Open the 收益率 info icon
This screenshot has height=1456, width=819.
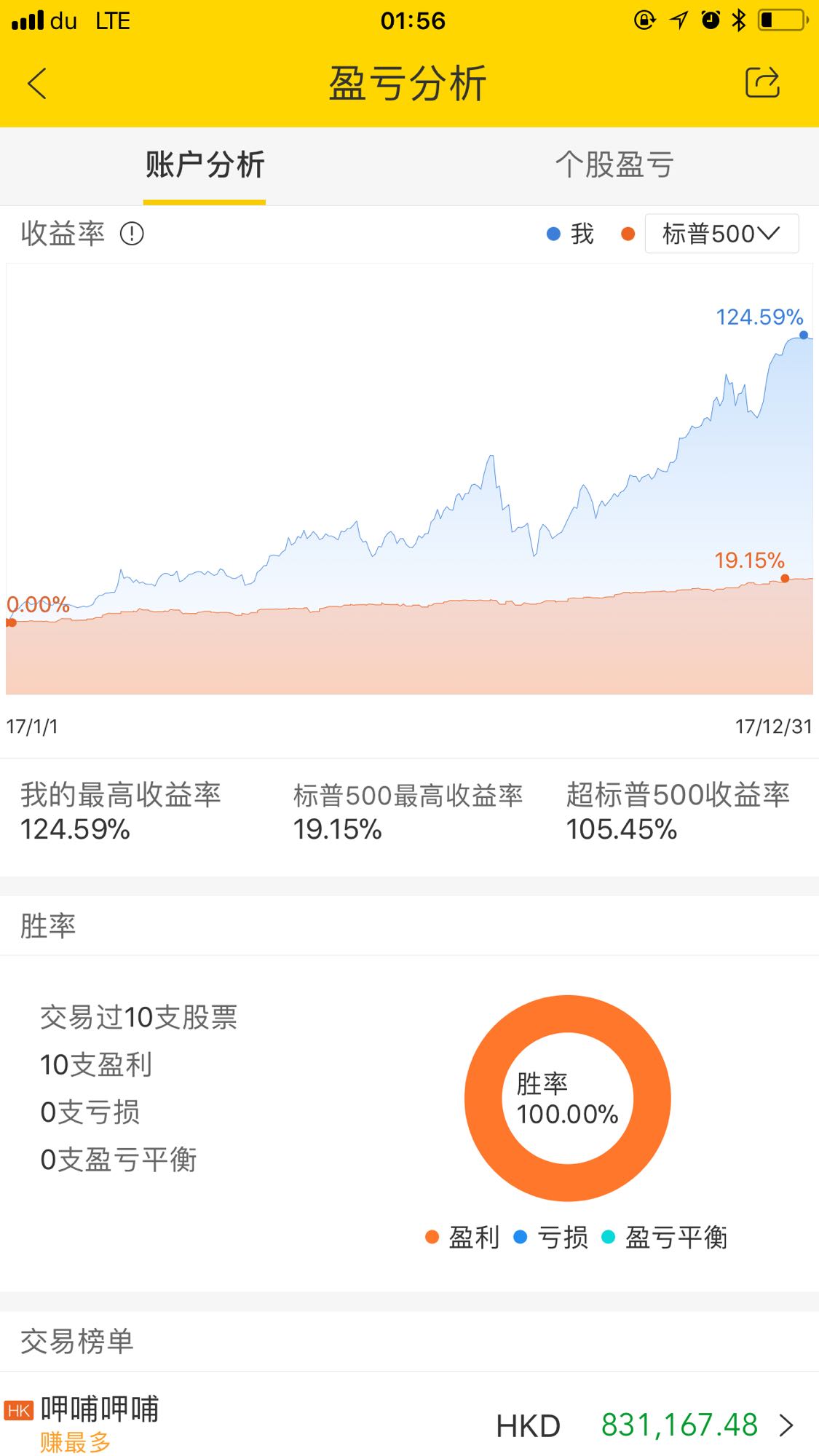tap(132, 234)
